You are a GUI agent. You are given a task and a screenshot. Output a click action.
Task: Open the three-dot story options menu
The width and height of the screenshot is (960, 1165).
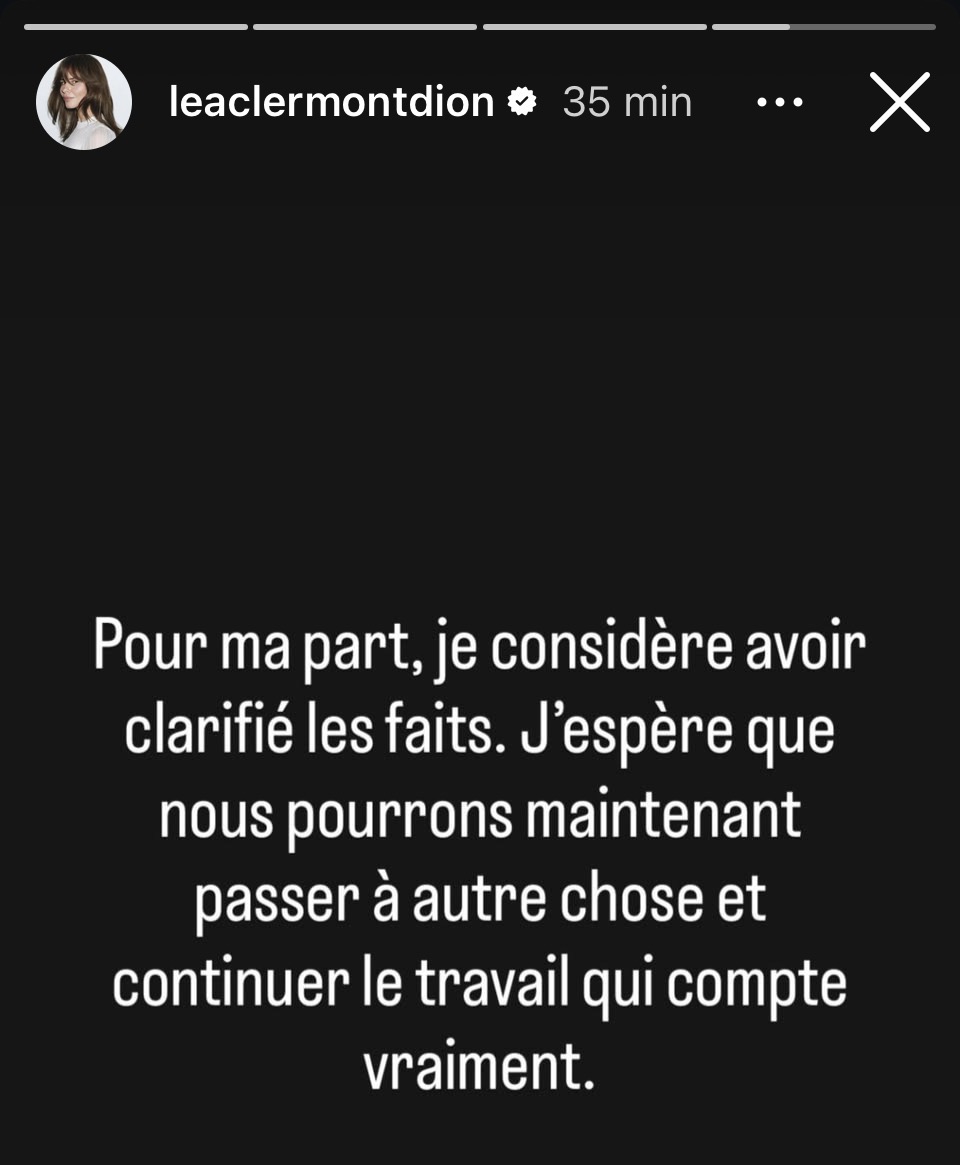780,102
